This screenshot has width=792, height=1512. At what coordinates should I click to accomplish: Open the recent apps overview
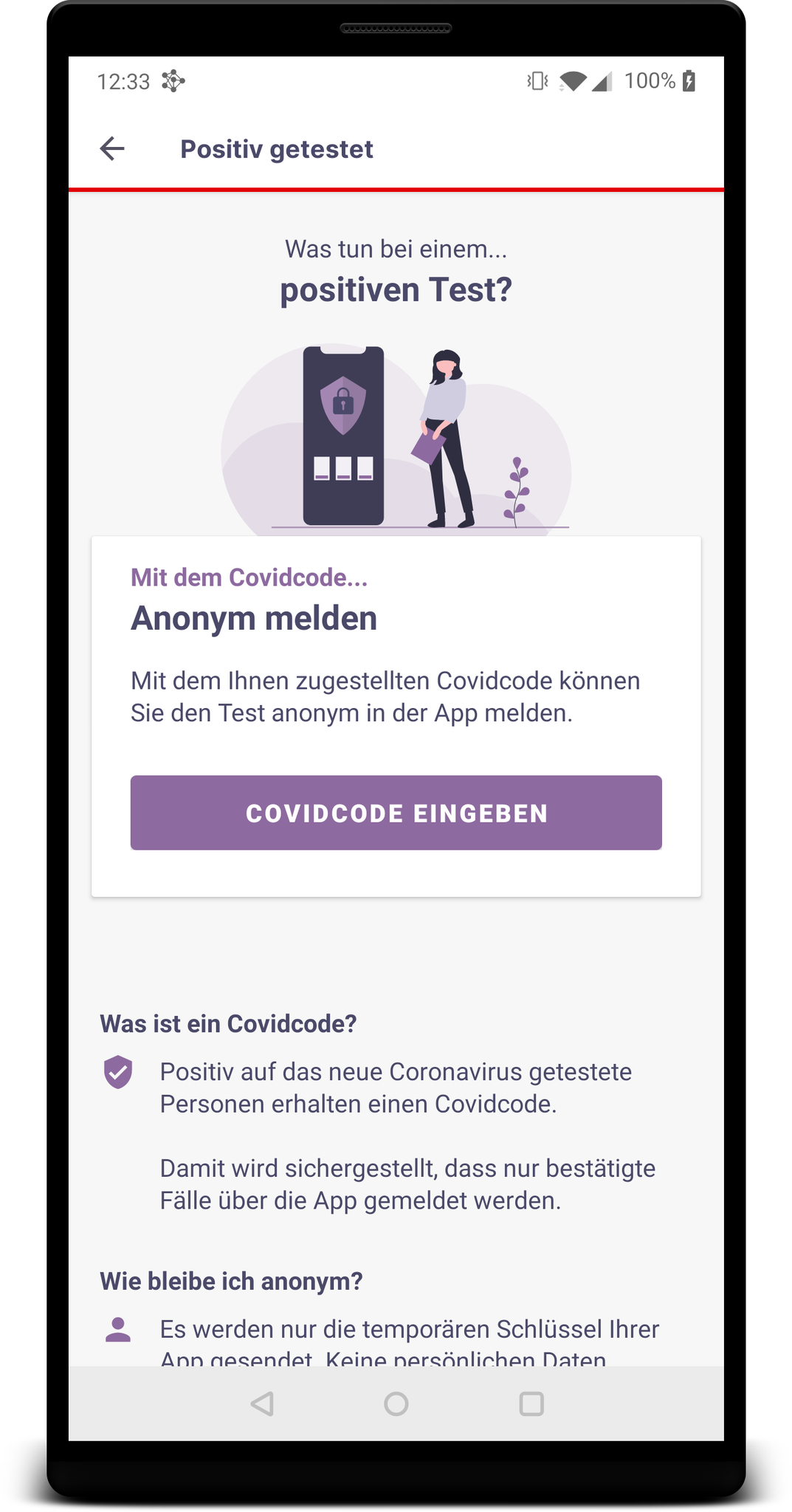coord(531,1403)
